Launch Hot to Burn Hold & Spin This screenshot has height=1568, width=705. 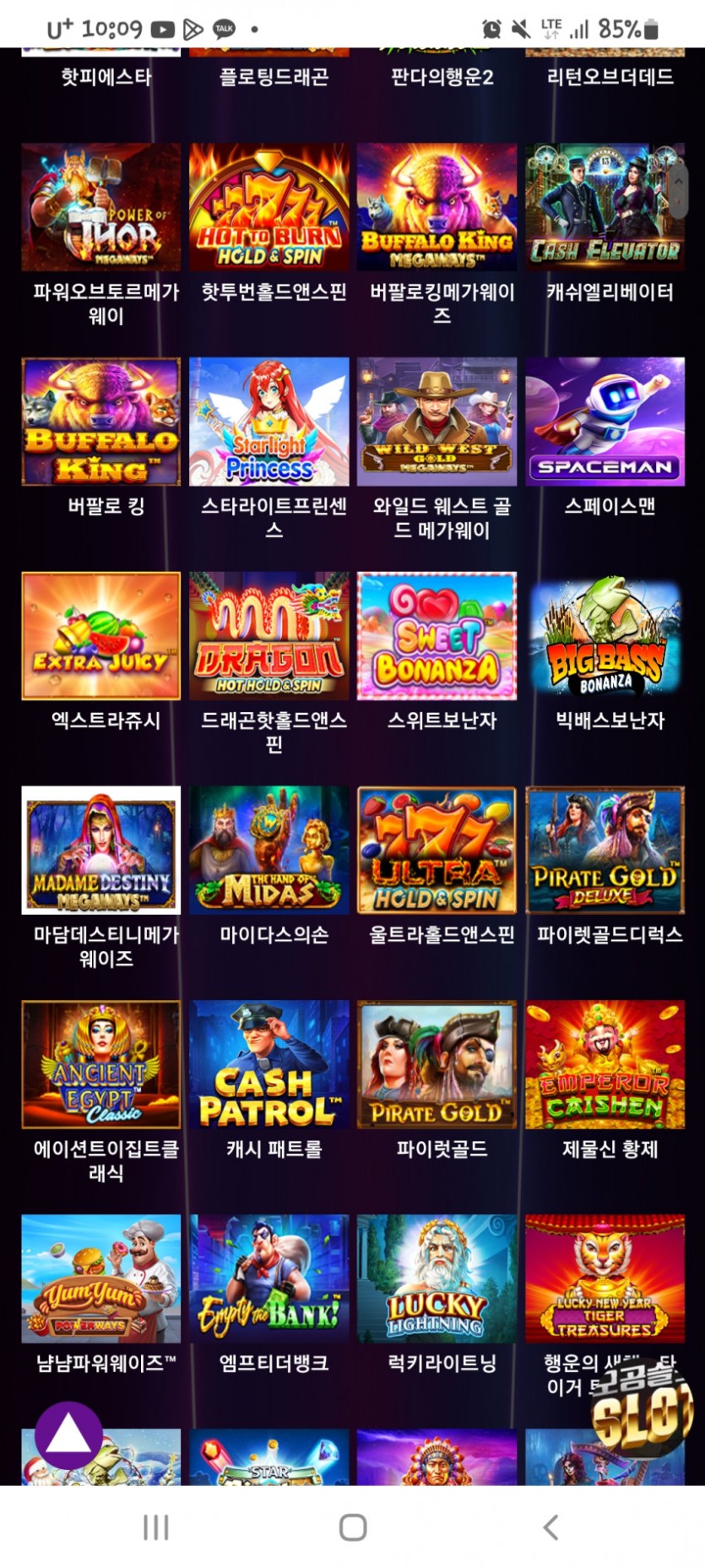click(269, 207)
